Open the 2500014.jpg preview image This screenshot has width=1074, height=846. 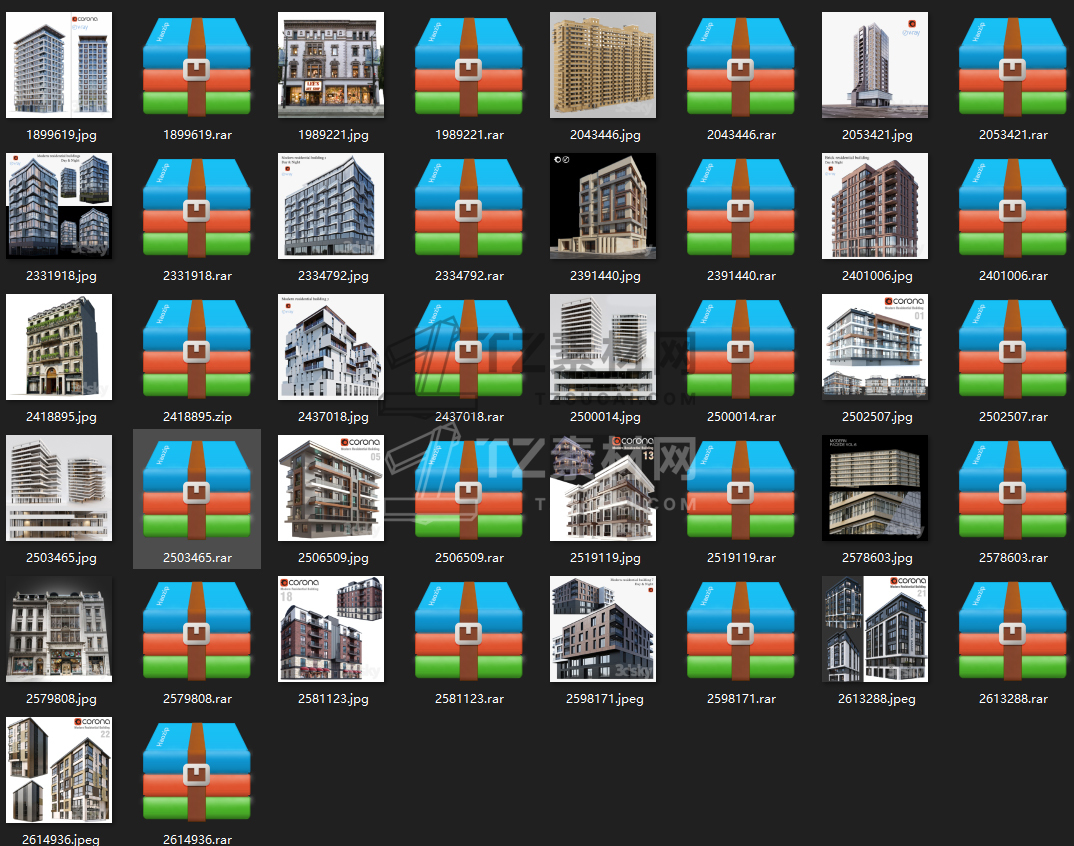coord(603,347)
